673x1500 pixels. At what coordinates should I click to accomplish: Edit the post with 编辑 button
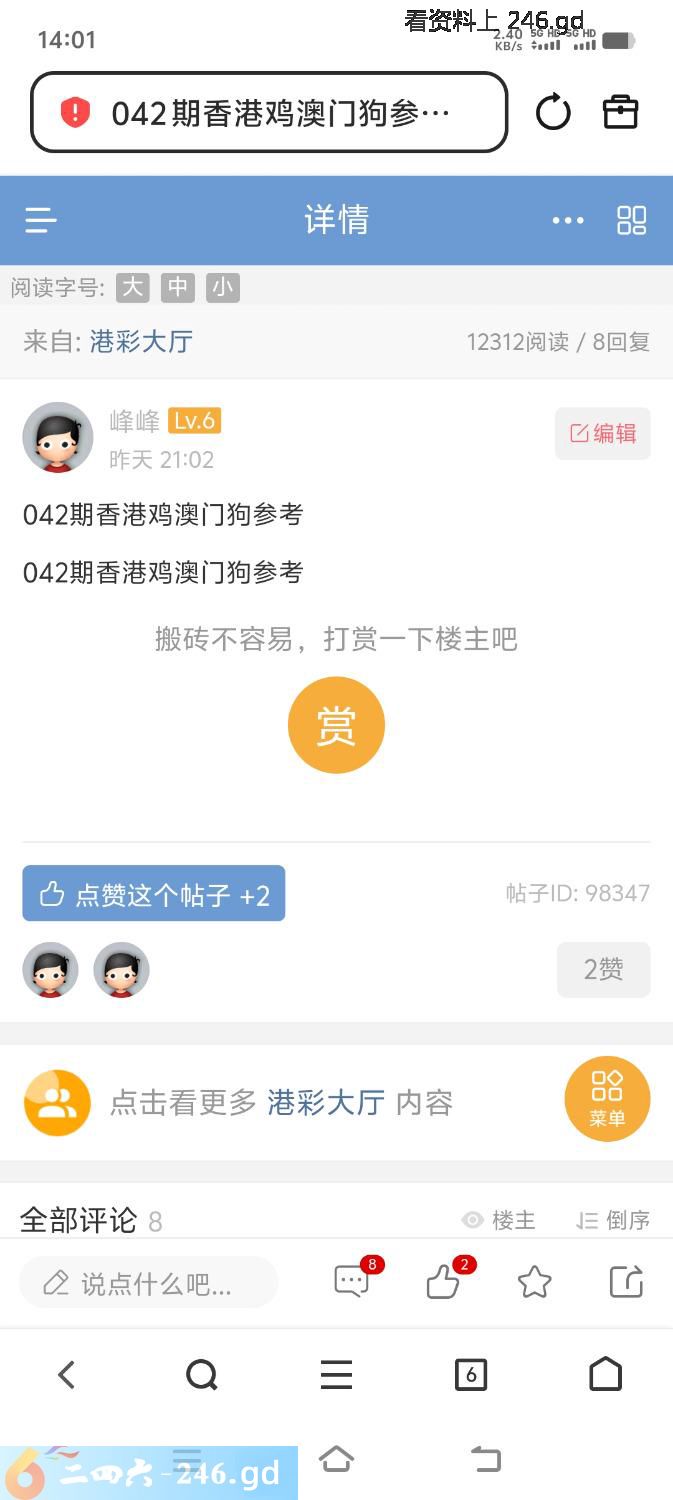point(603,433)
